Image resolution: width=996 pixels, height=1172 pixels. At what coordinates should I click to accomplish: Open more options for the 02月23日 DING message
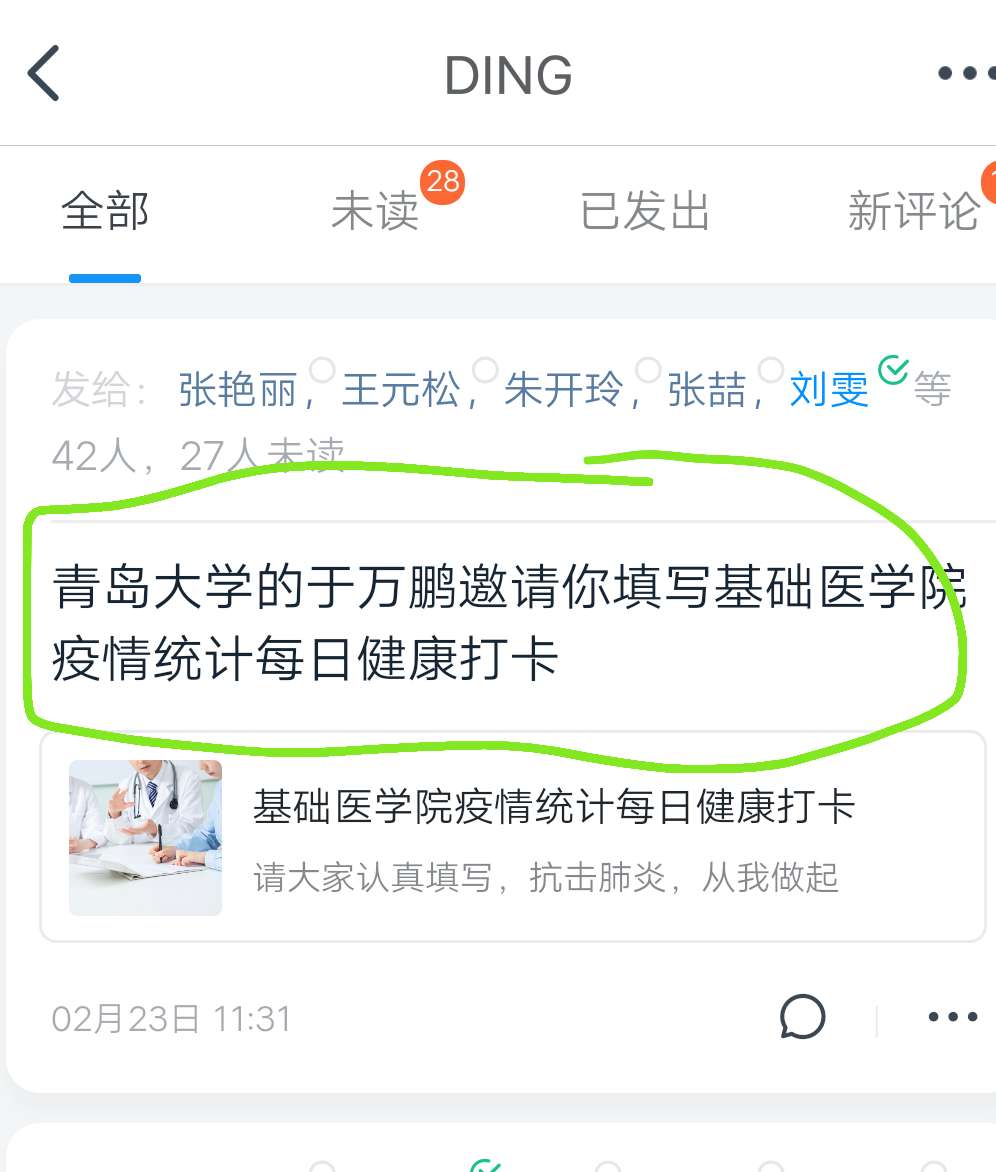point(952,1018)
